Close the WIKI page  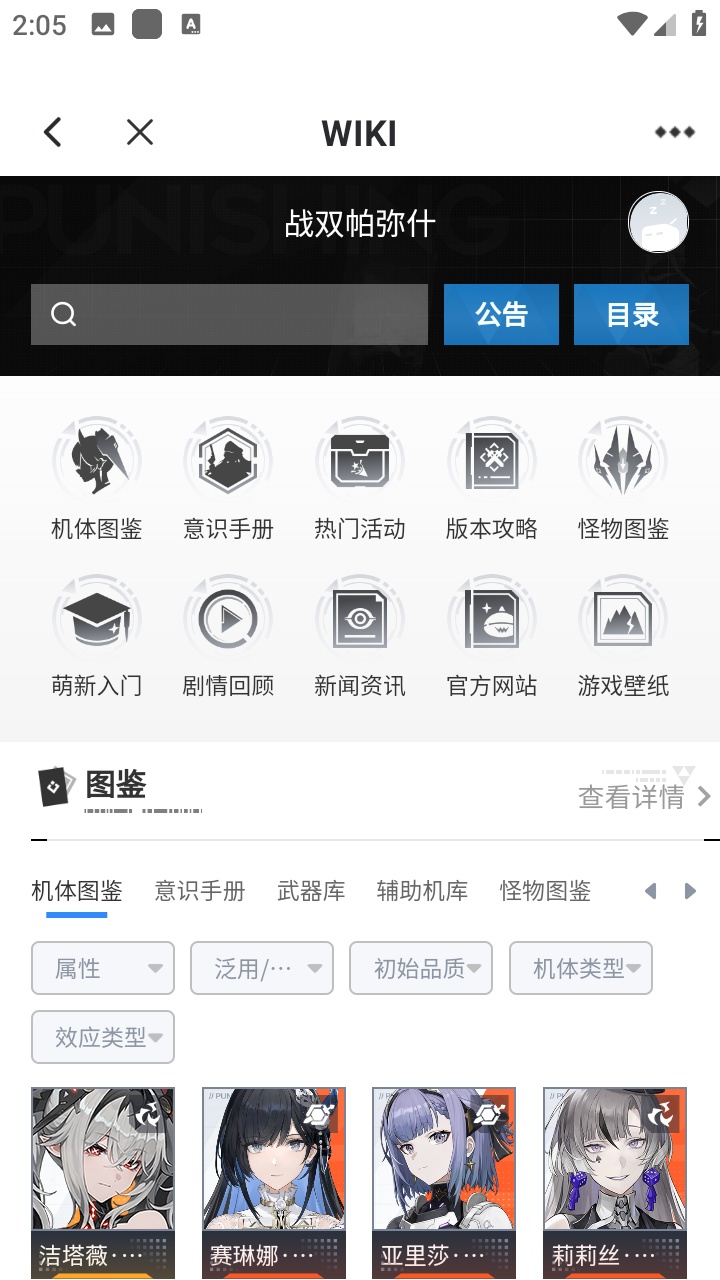click(x=140, y=132)
